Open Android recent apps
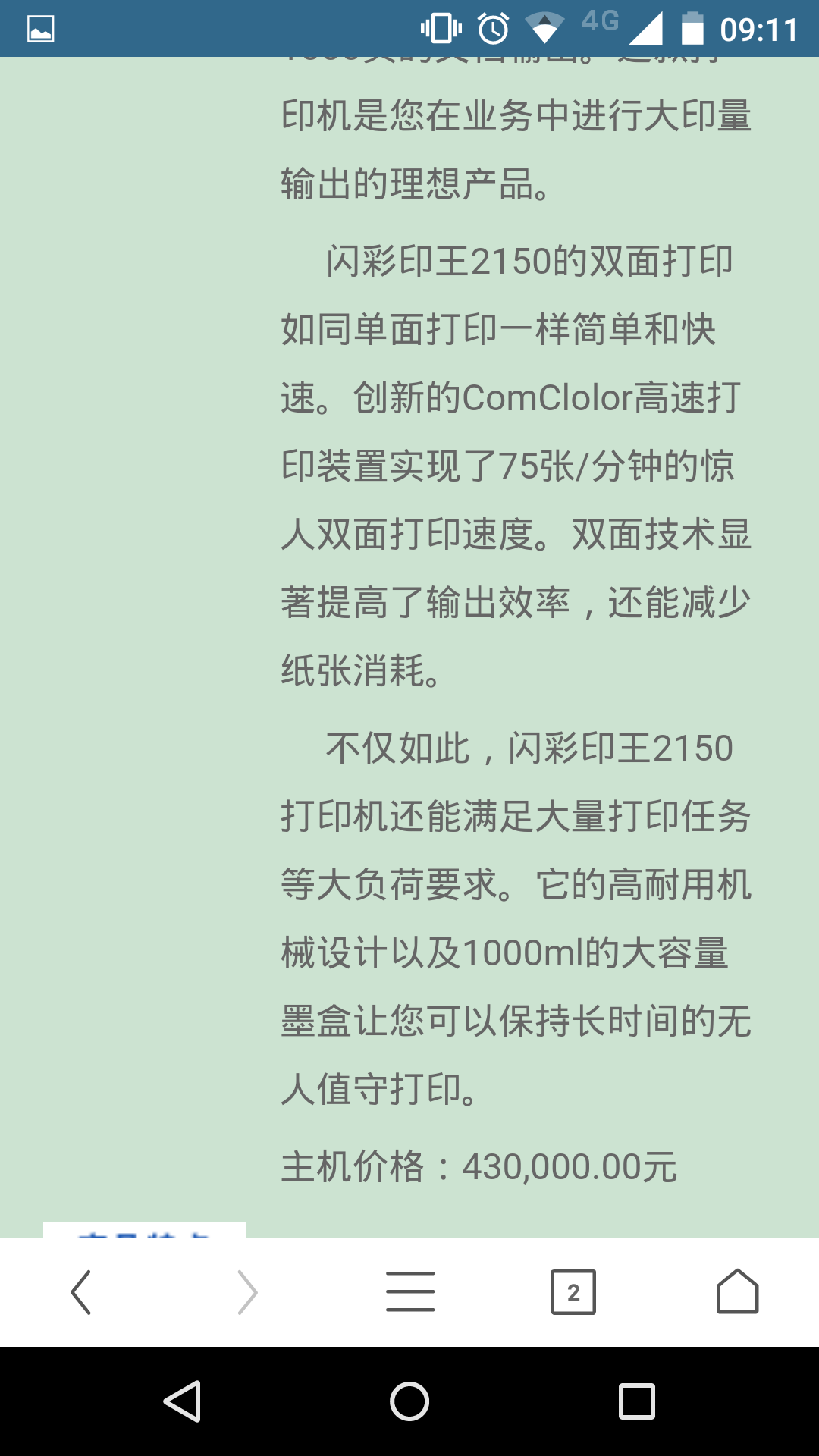This screenshot has height=1456, width=819. (637, 1401)
